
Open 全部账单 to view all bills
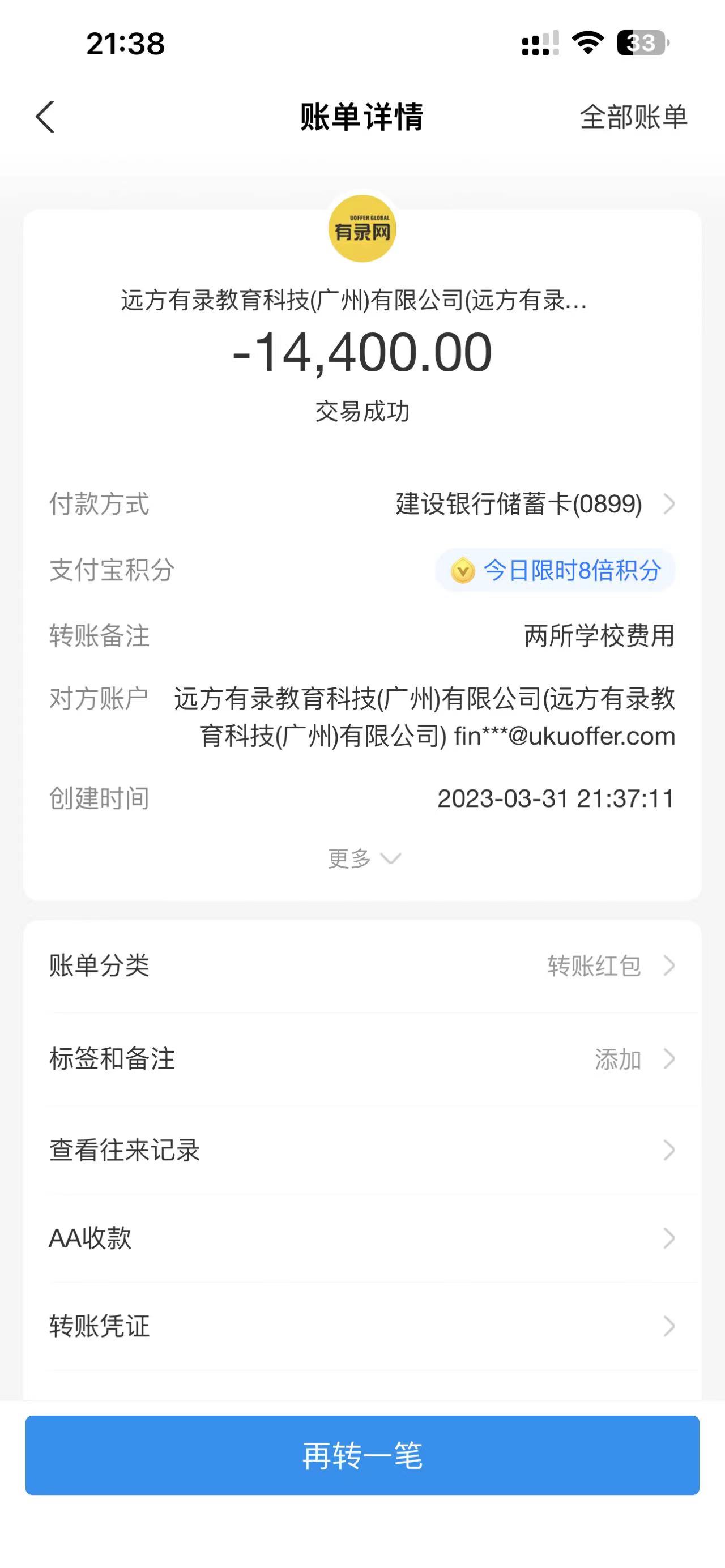point(633,117)
